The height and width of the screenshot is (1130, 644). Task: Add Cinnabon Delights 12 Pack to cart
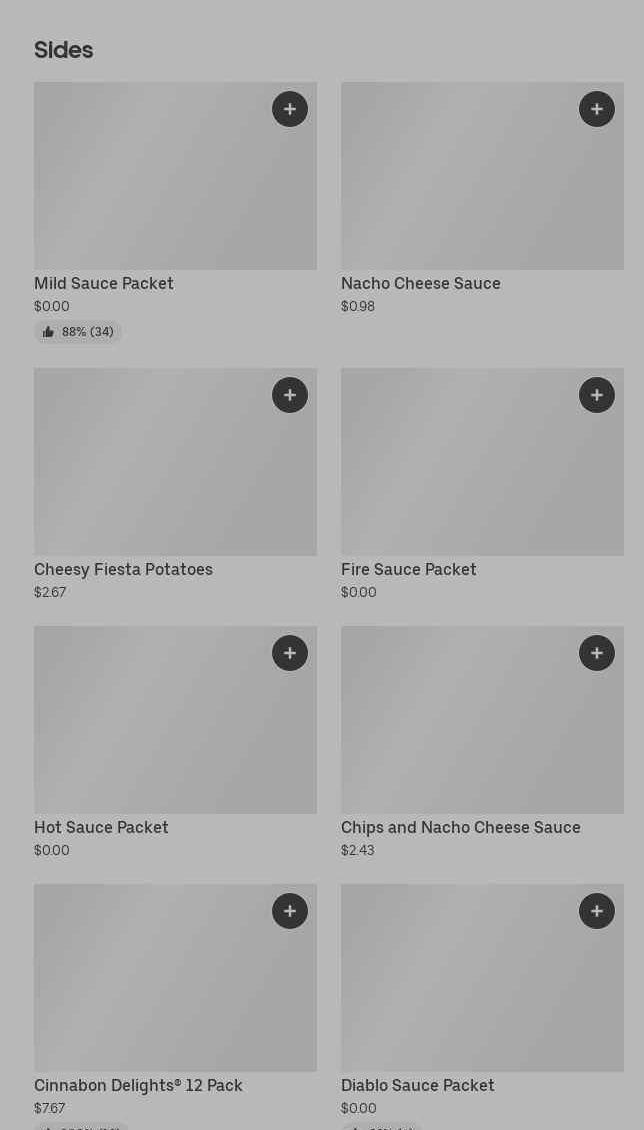click(290, 911)
